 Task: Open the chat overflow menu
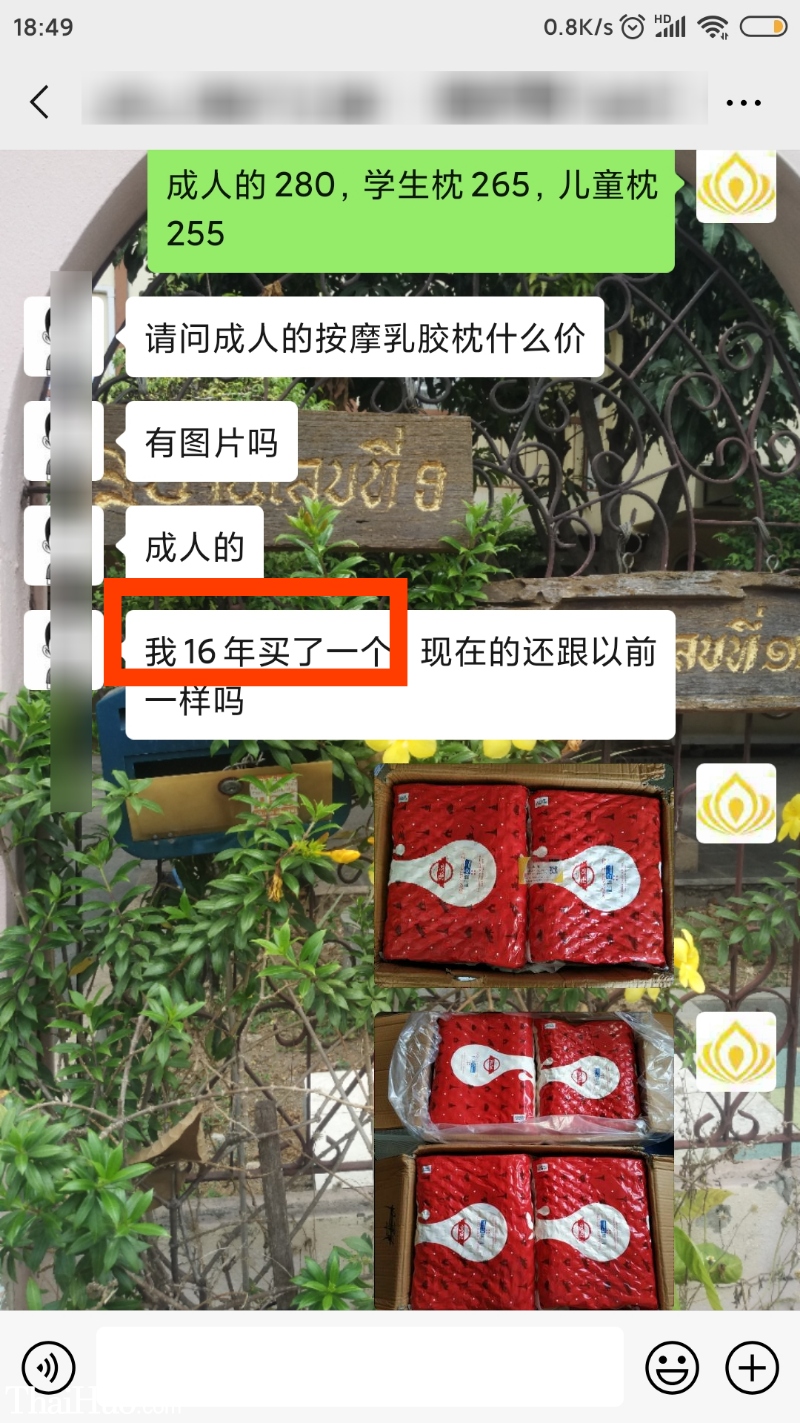click(743, 102)
